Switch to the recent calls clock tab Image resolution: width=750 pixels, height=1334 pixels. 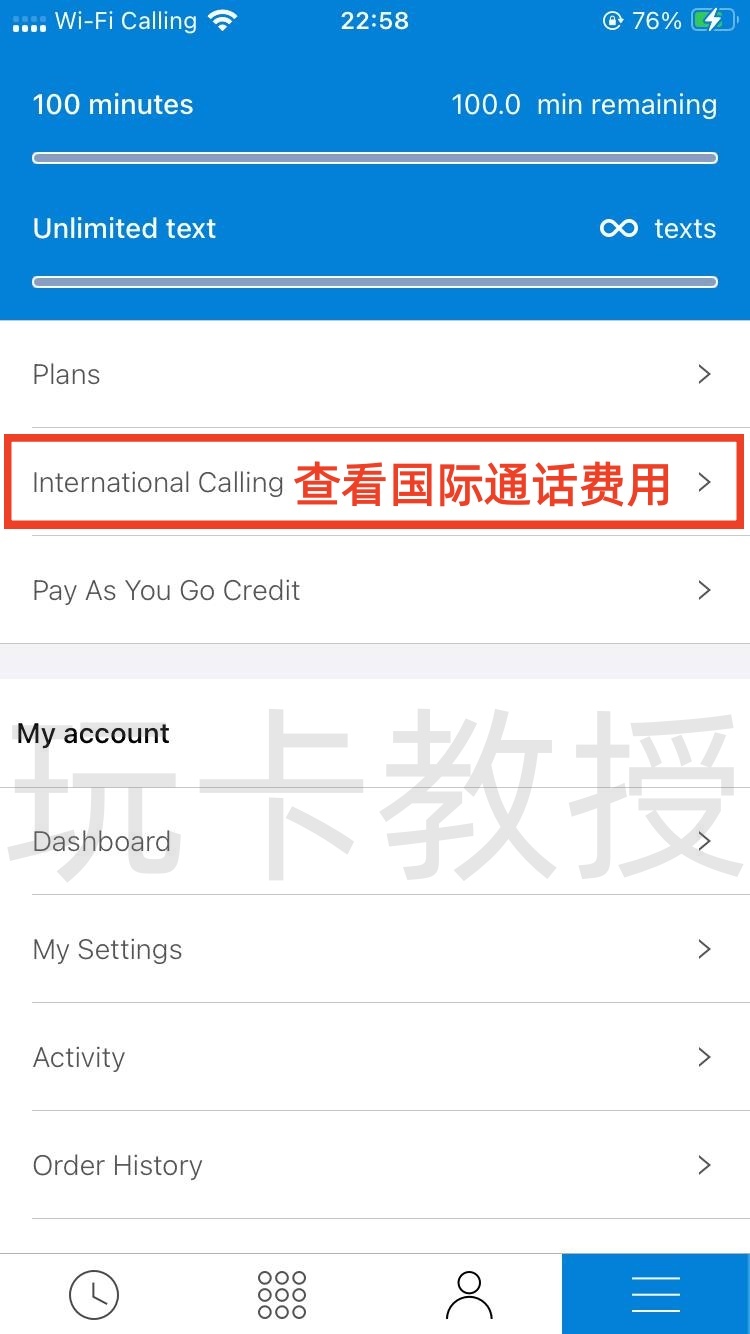click(94, 1294)
